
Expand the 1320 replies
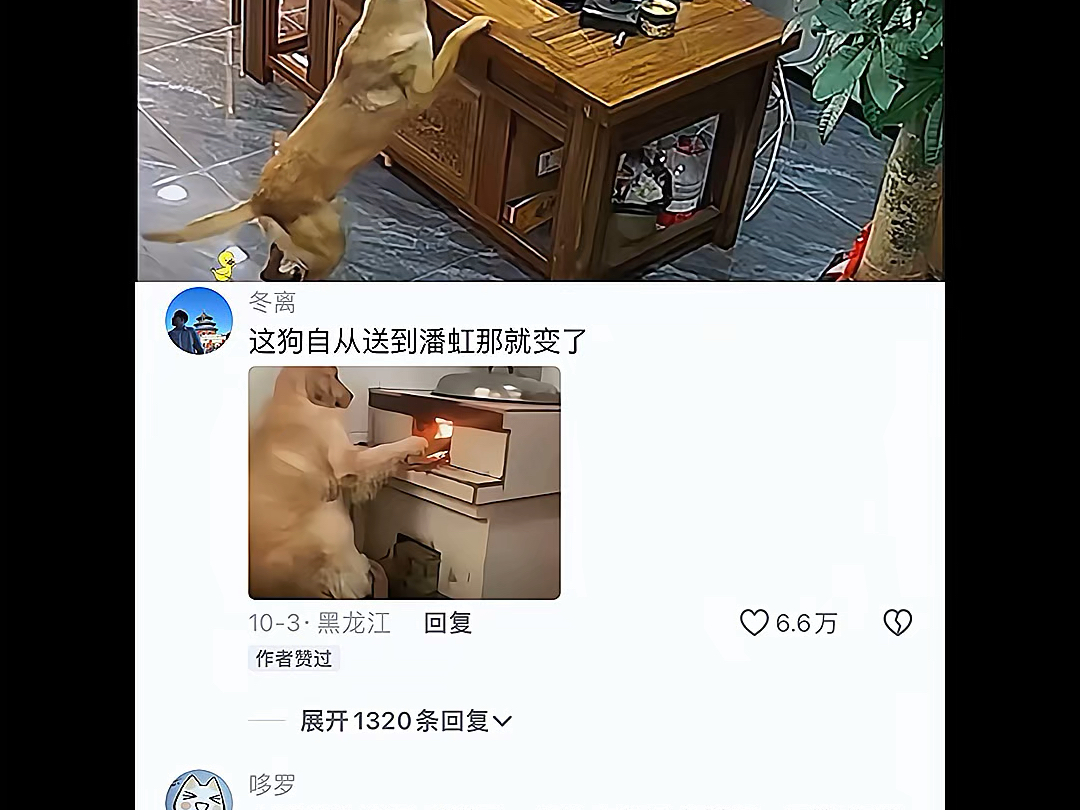pos(406,721)
